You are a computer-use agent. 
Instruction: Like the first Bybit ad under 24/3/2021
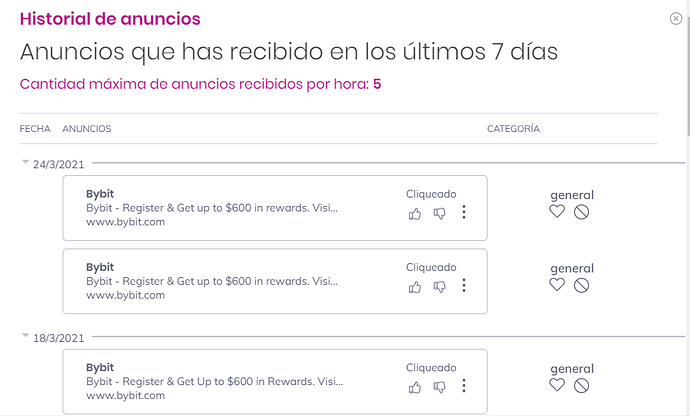(x=415, y=212)
